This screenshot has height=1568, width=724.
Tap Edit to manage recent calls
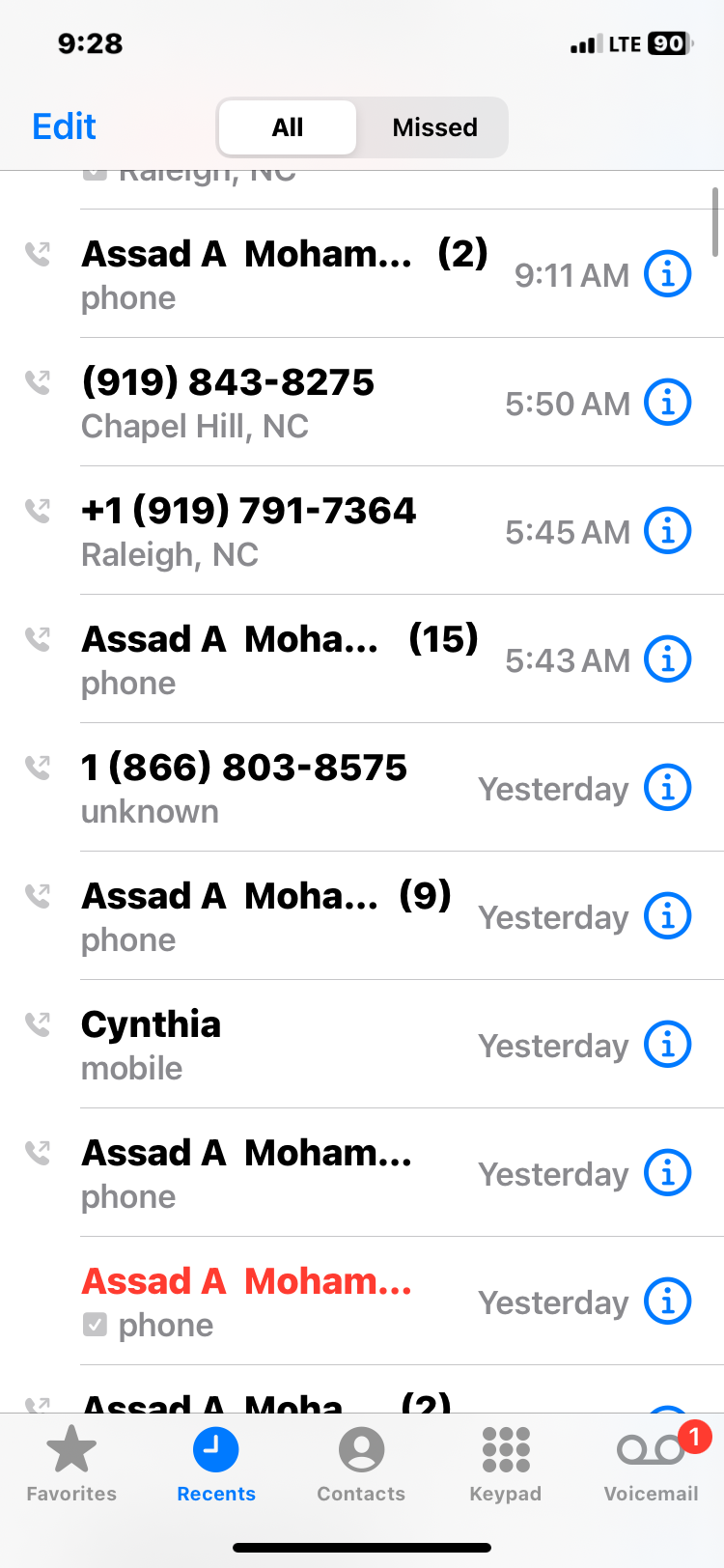64,126
